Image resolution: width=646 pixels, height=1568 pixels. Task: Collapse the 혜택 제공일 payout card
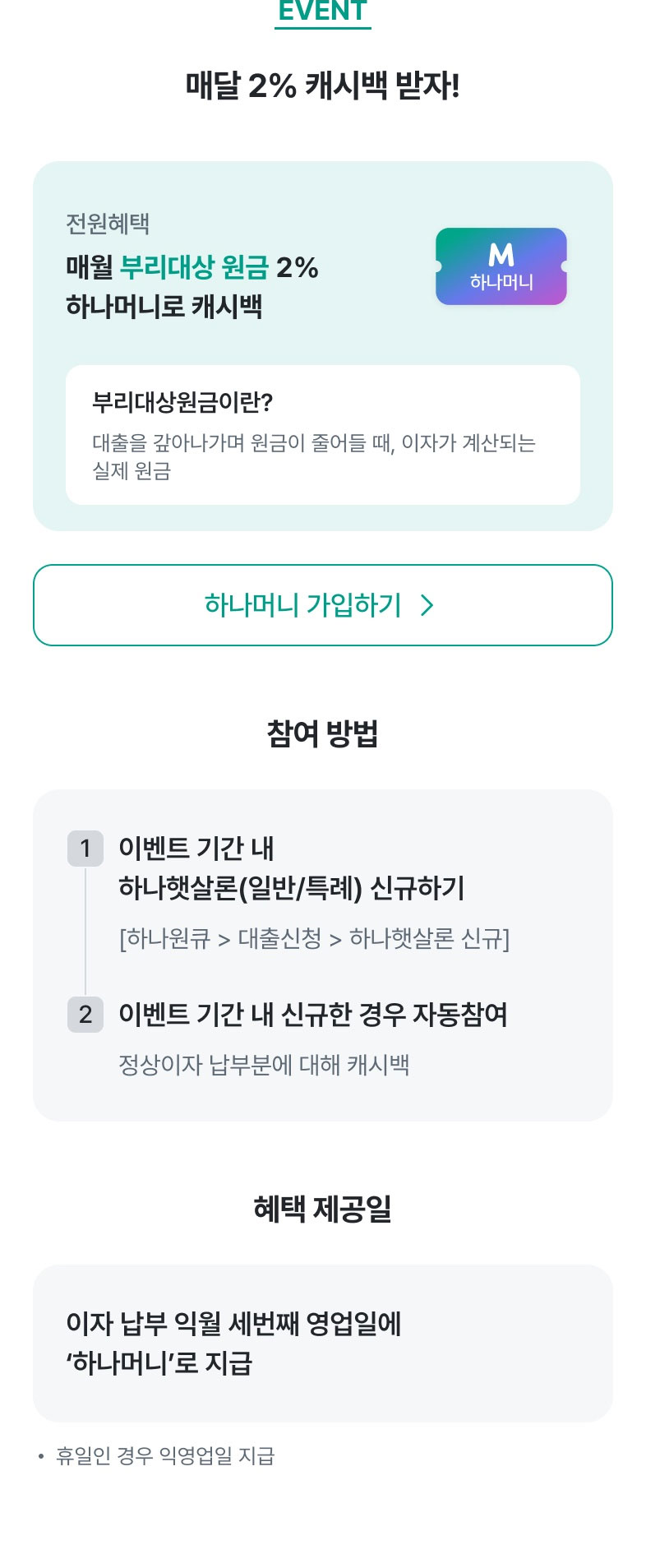pos(322,1340)
